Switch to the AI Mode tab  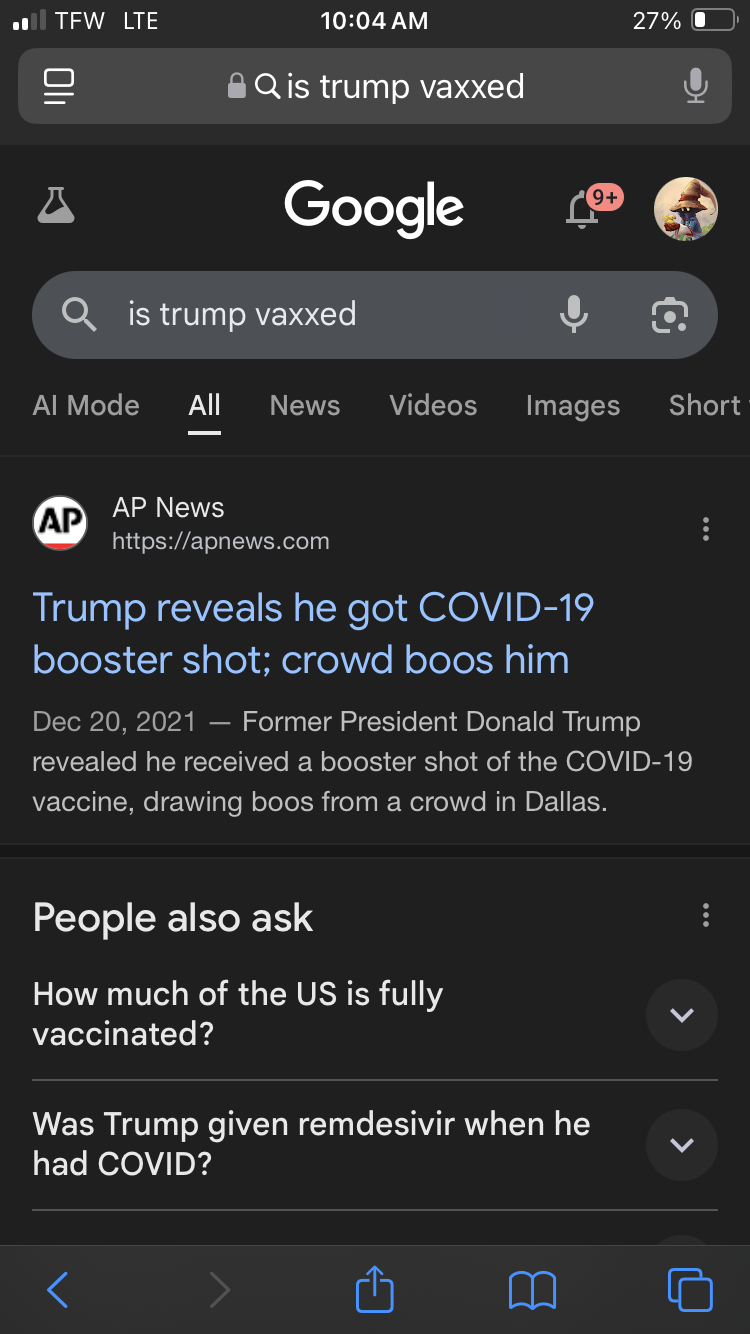point(86,405)
